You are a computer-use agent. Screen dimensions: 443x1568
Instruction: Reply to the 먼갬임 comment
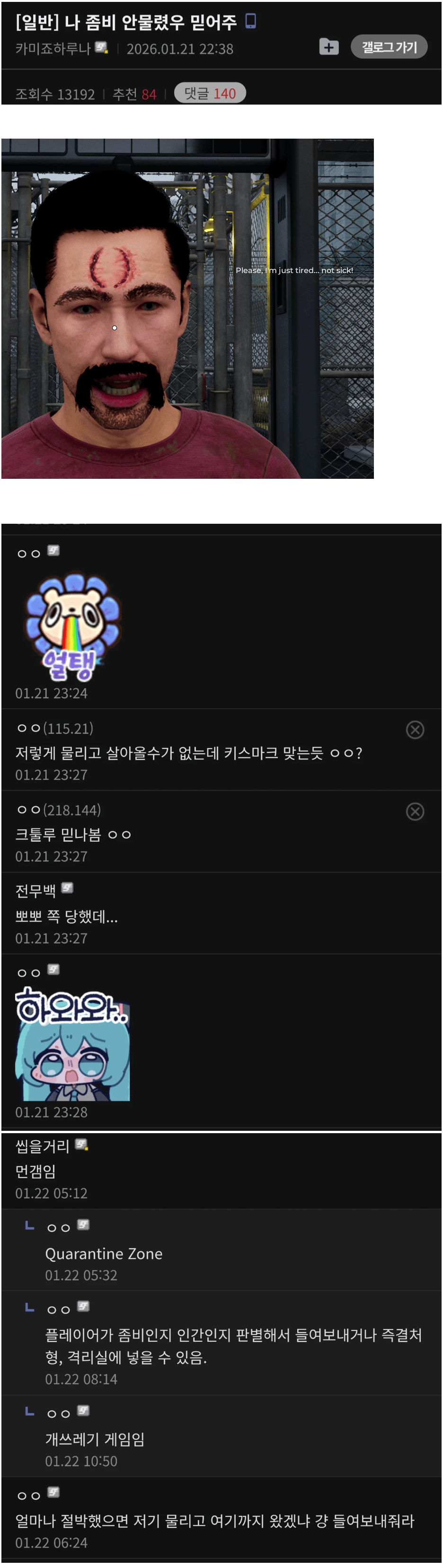(35, 1171)
